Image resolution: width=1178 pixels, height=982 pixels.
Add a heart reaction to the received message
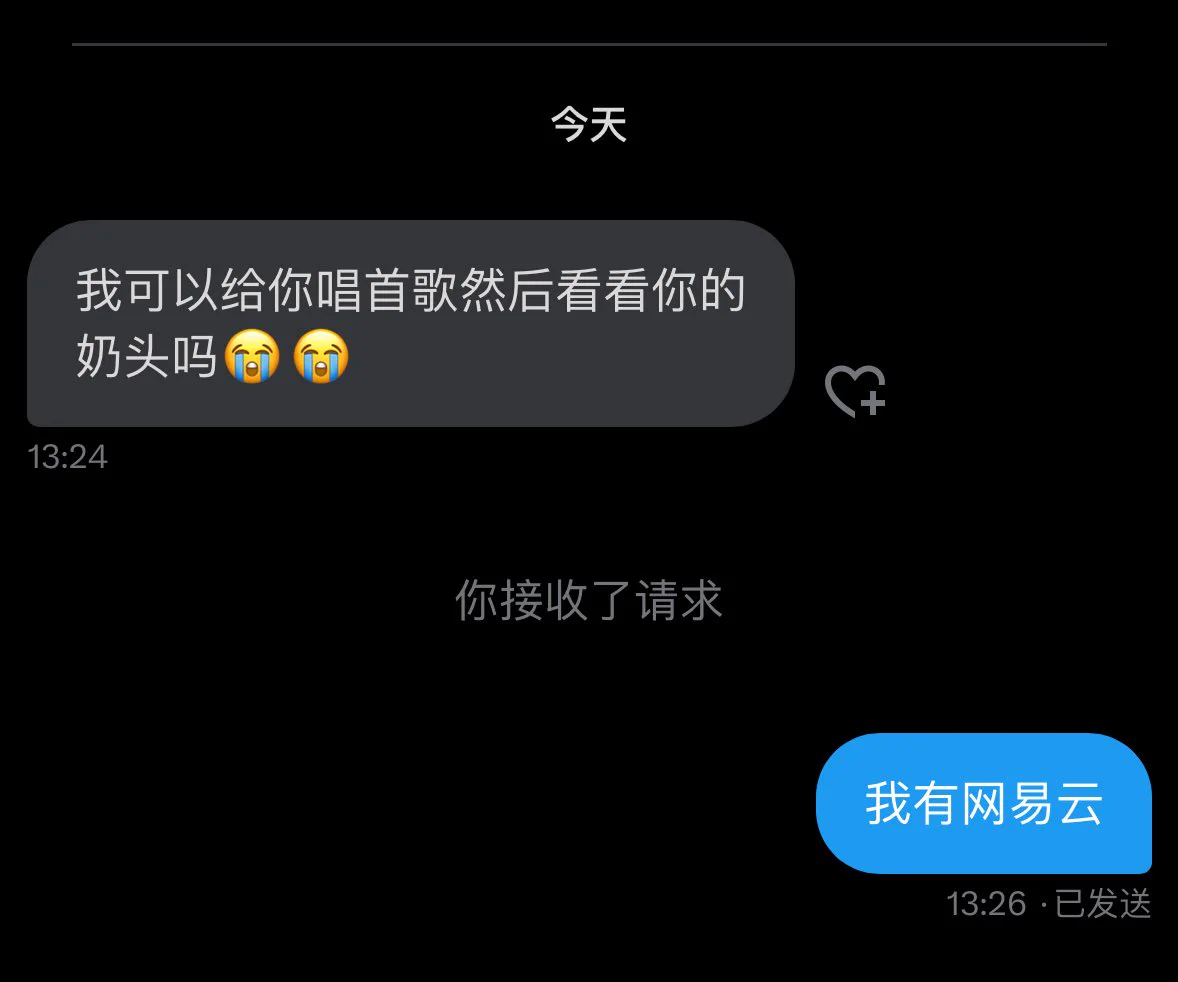pos(854,390)
